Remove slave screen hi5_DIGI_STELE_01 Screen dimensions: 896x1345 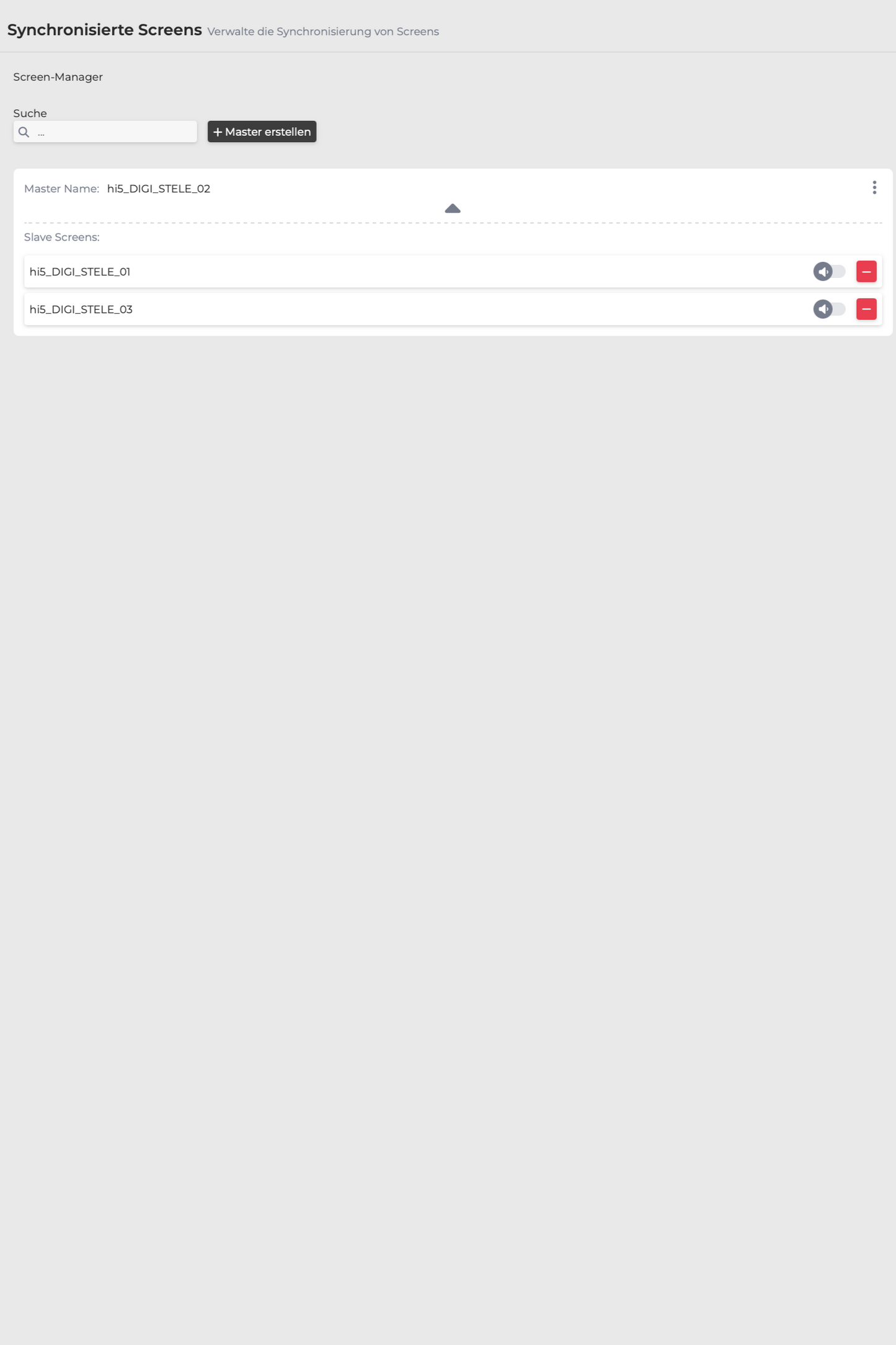click(x=866, y=272)
